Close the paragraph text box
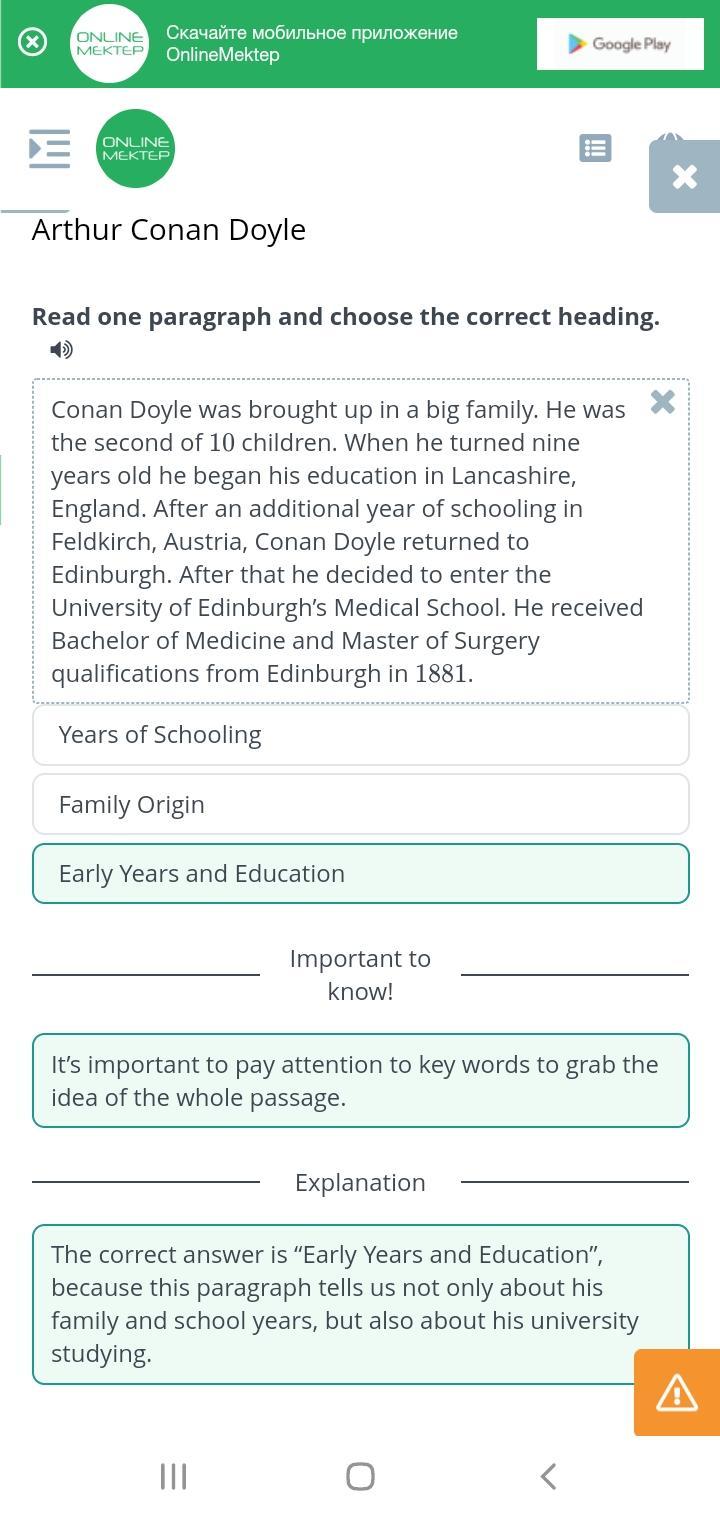 point(662,402)
